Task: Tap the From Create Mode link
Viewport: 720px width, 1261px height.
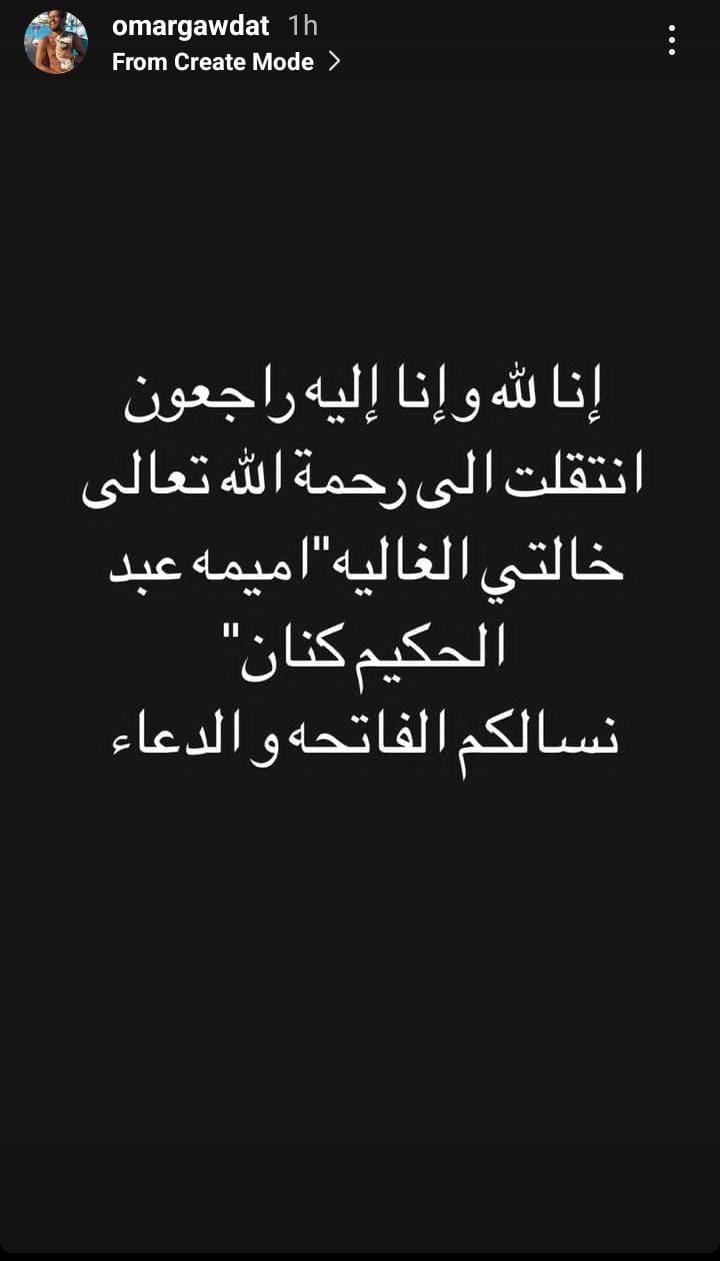Action: (225, 62)
